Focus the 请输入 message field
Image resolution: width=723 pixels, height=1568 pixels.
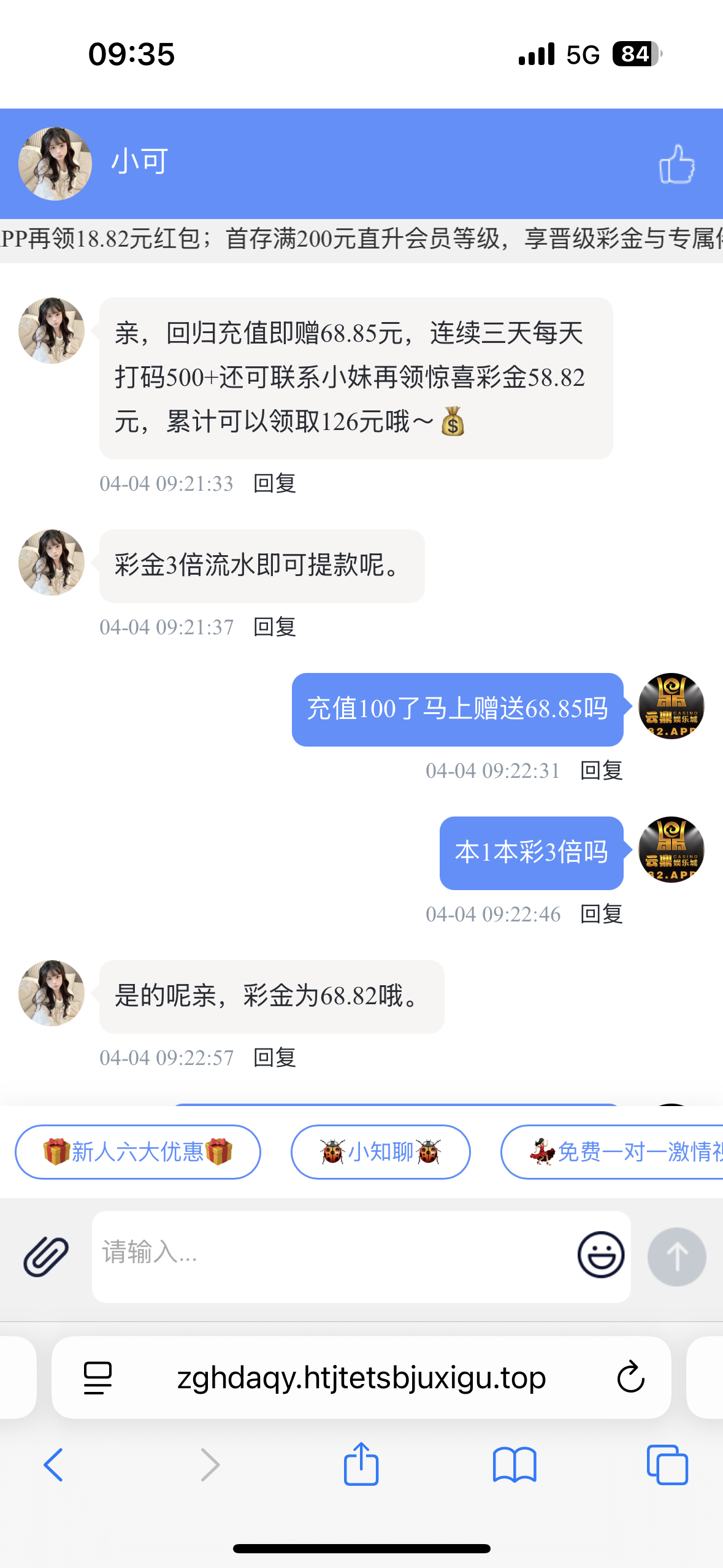331,1255
